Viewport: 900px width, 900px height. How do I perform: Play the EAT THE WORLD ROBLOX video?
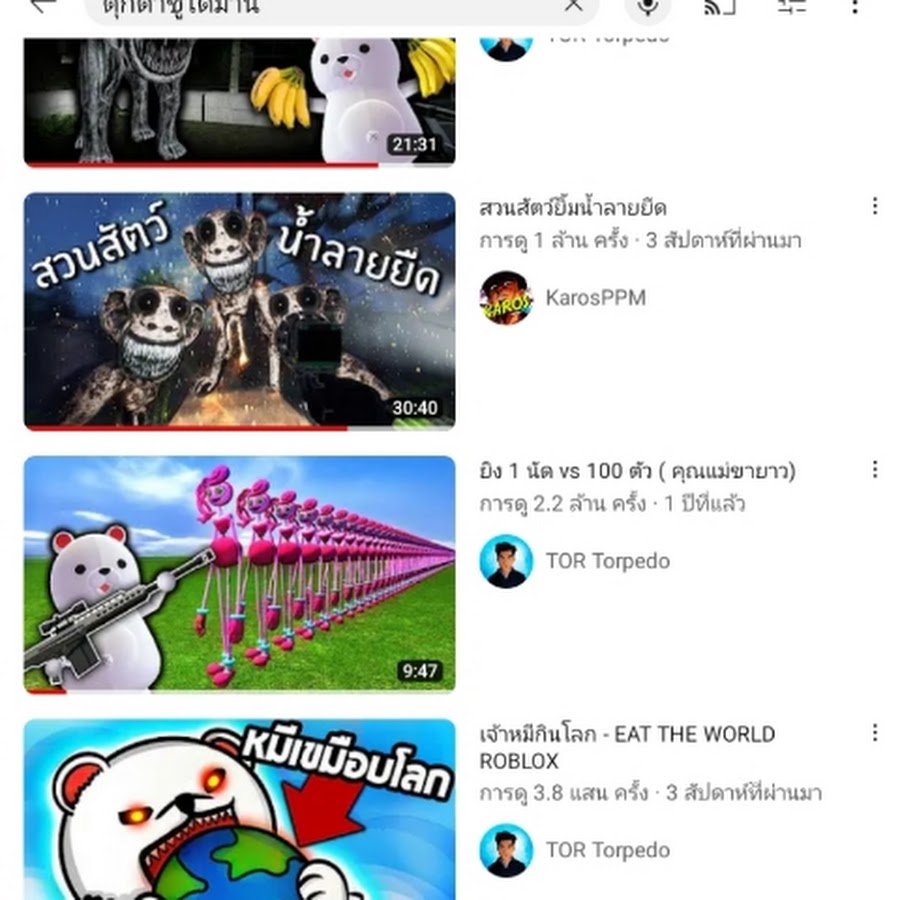pos(239,810)
